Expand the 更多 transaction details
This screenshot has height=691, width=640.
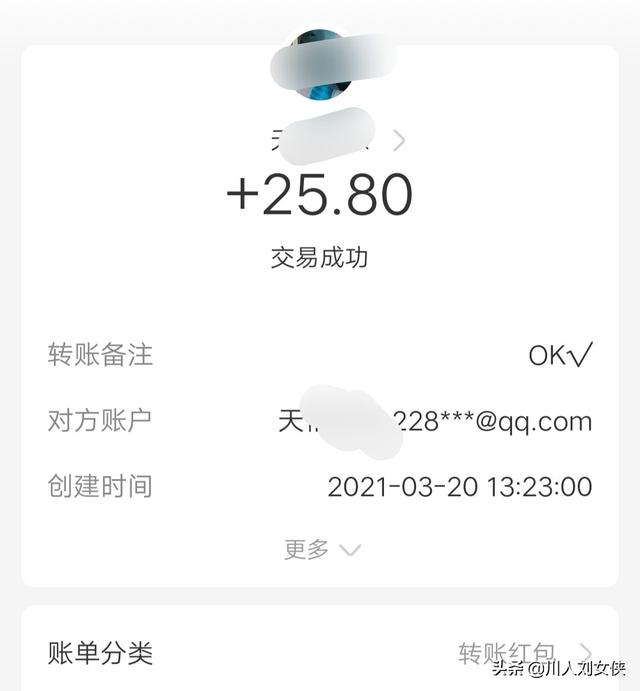click(321, 549)
